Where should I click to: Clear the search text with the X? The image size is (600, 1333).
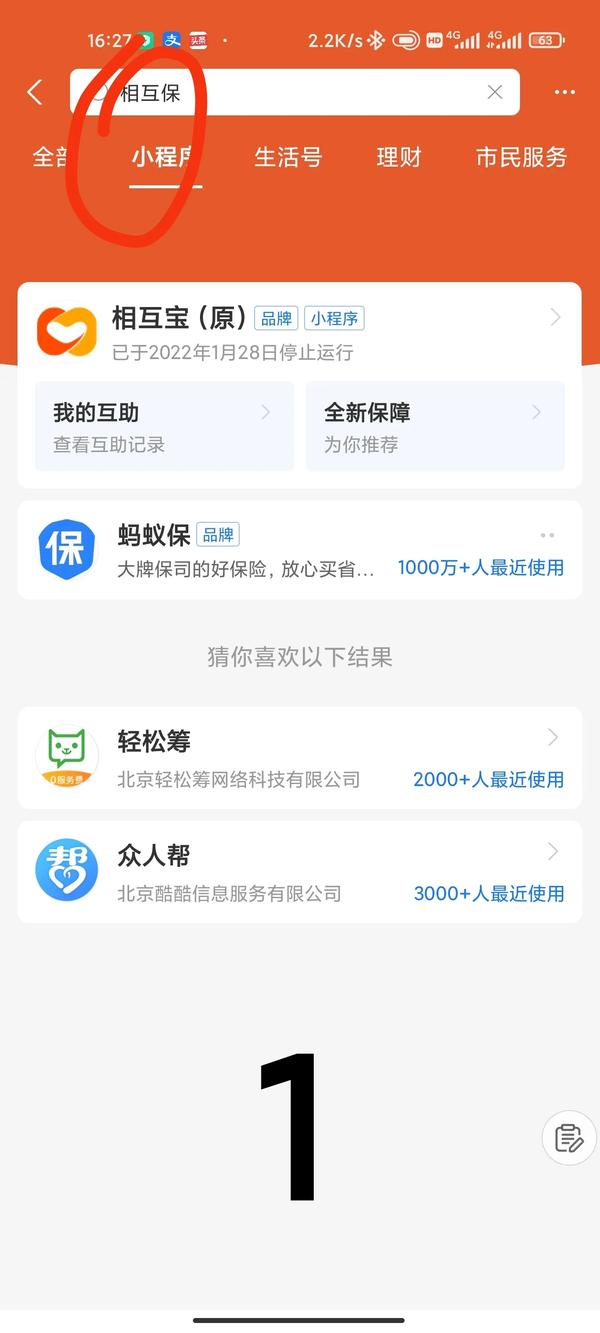(x=495, y=93)
